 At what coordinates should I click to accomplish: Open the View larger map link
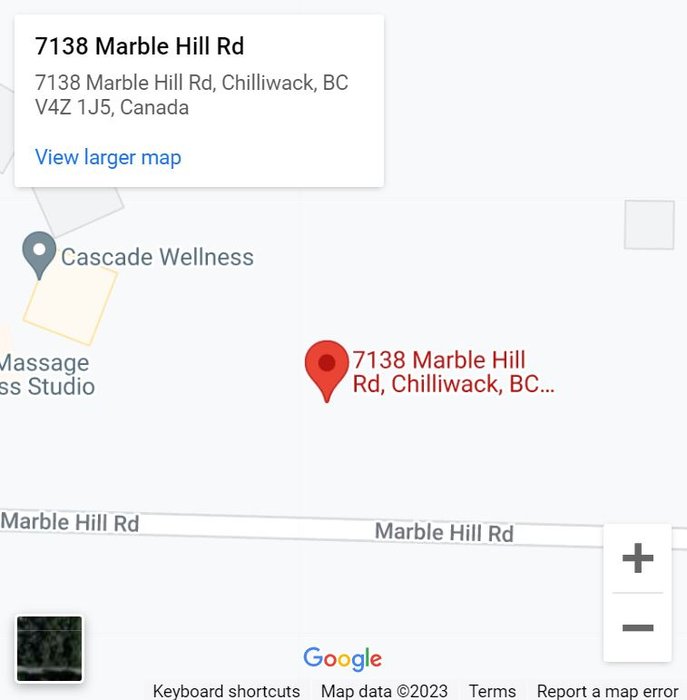(108, 158)
